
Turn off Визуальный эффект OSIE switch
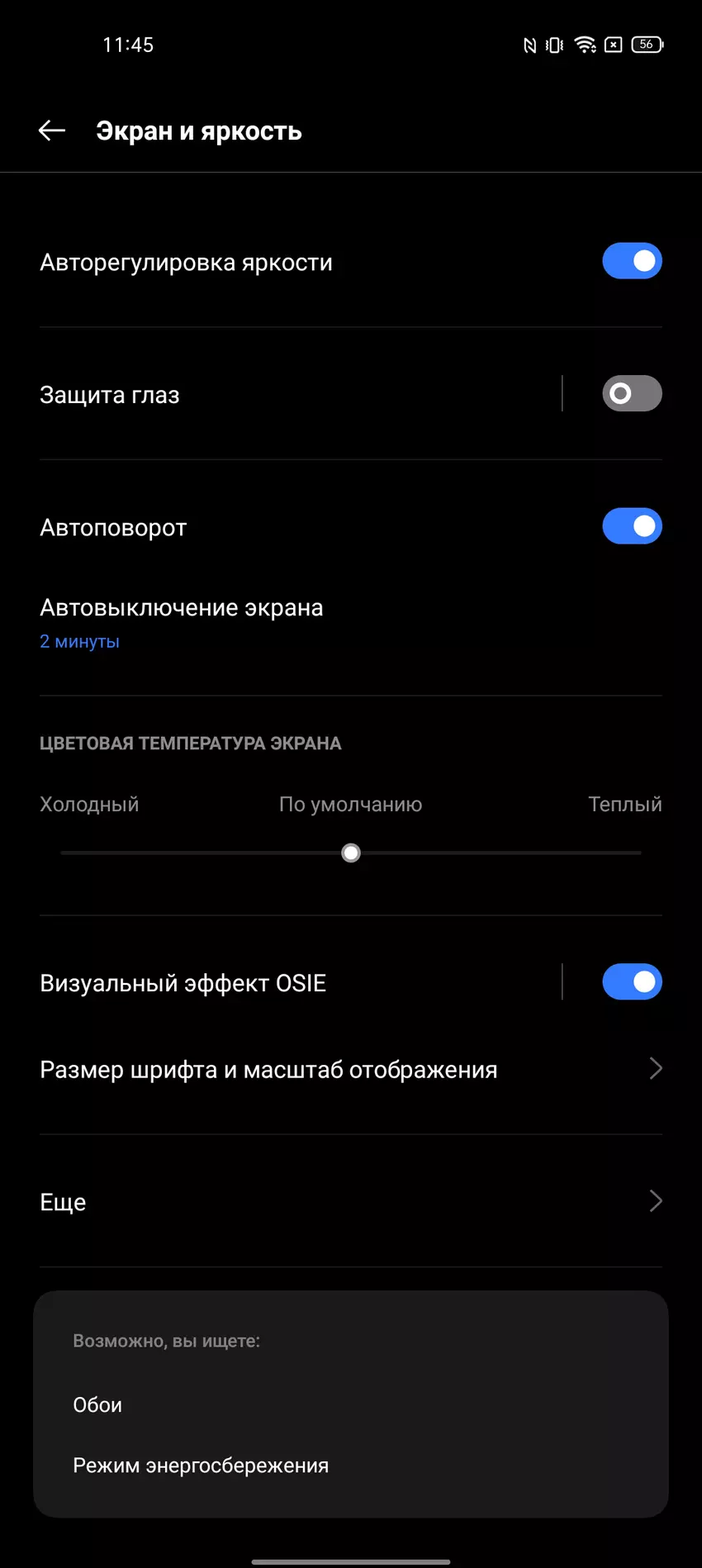click(x=632, y=982)
